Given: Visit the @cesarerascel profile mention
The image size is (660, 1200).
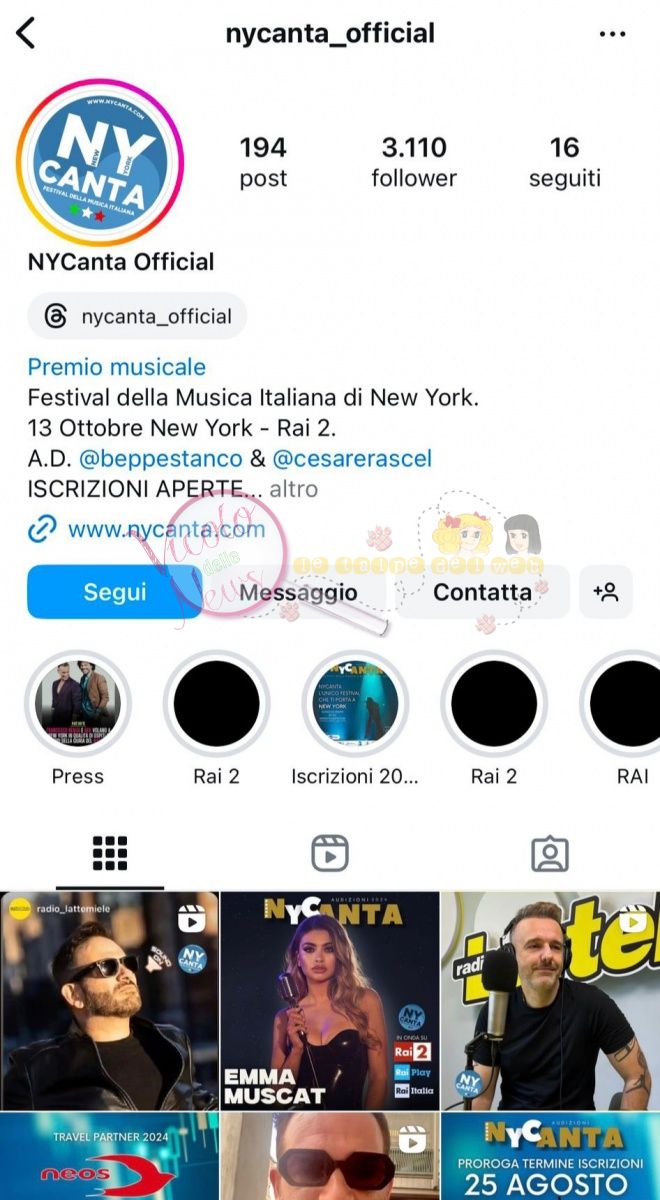Looking at the screenshot, I should (352, 459).
